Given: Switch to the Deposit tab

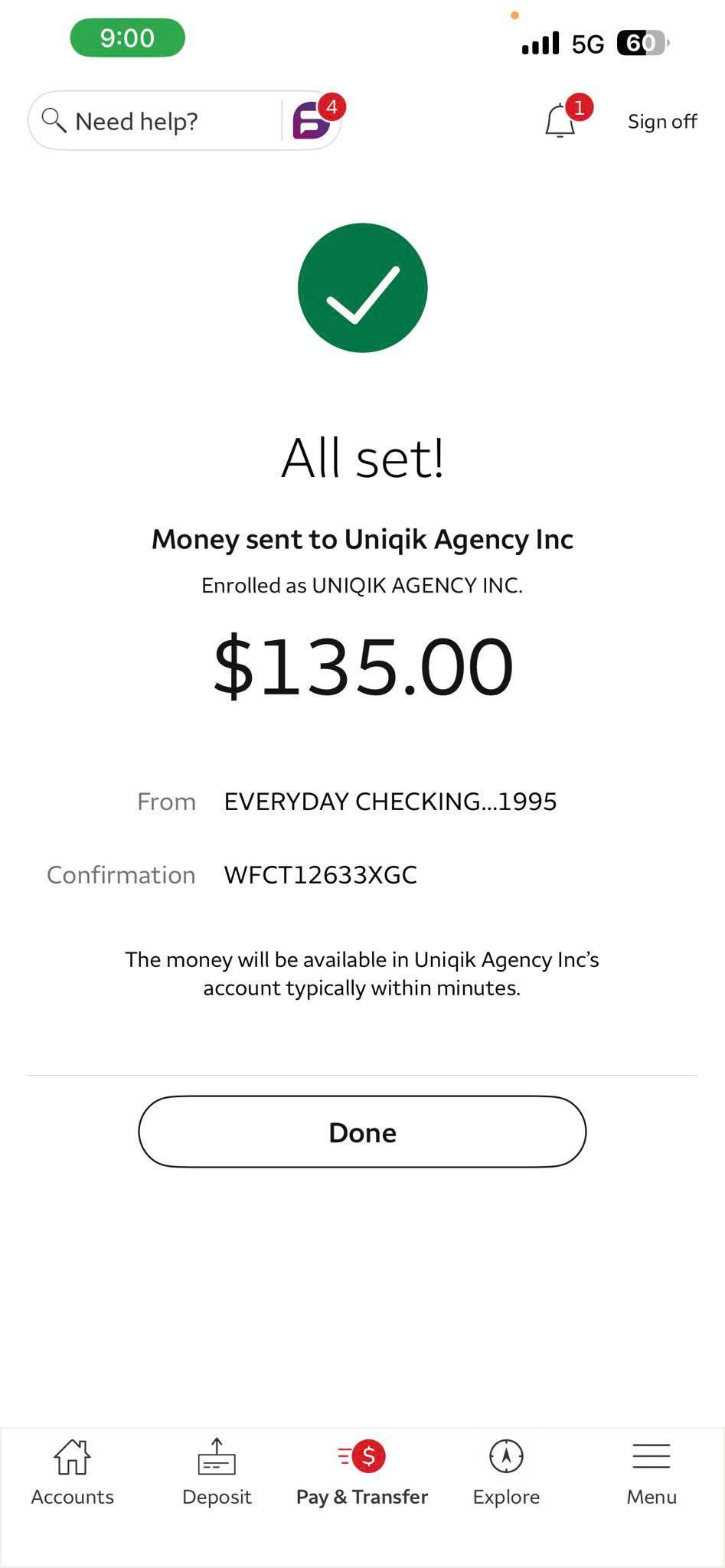Looking at the screenshot, I should [x=217, y=1472].
